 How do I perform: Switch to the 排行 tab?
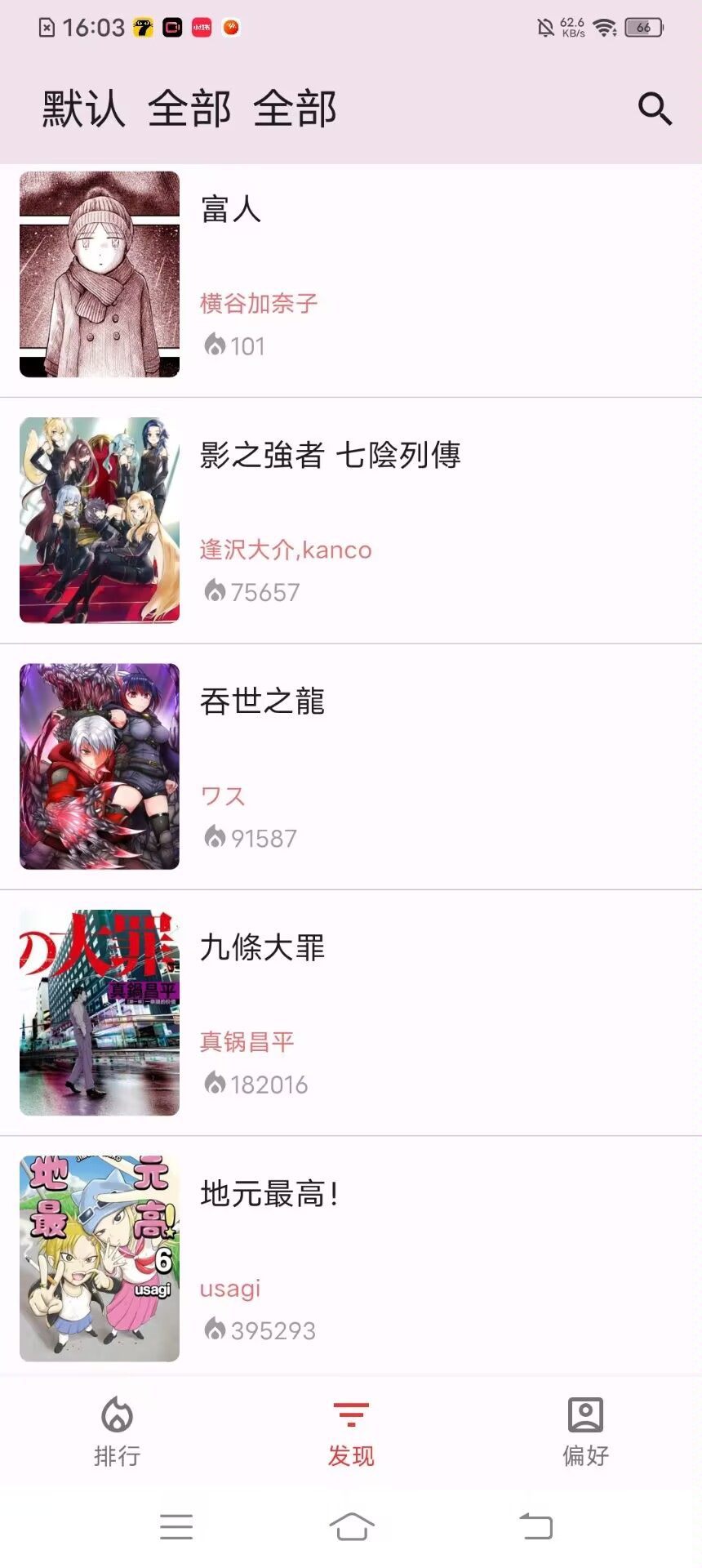pyautogui.click(x=117, y=1431)
